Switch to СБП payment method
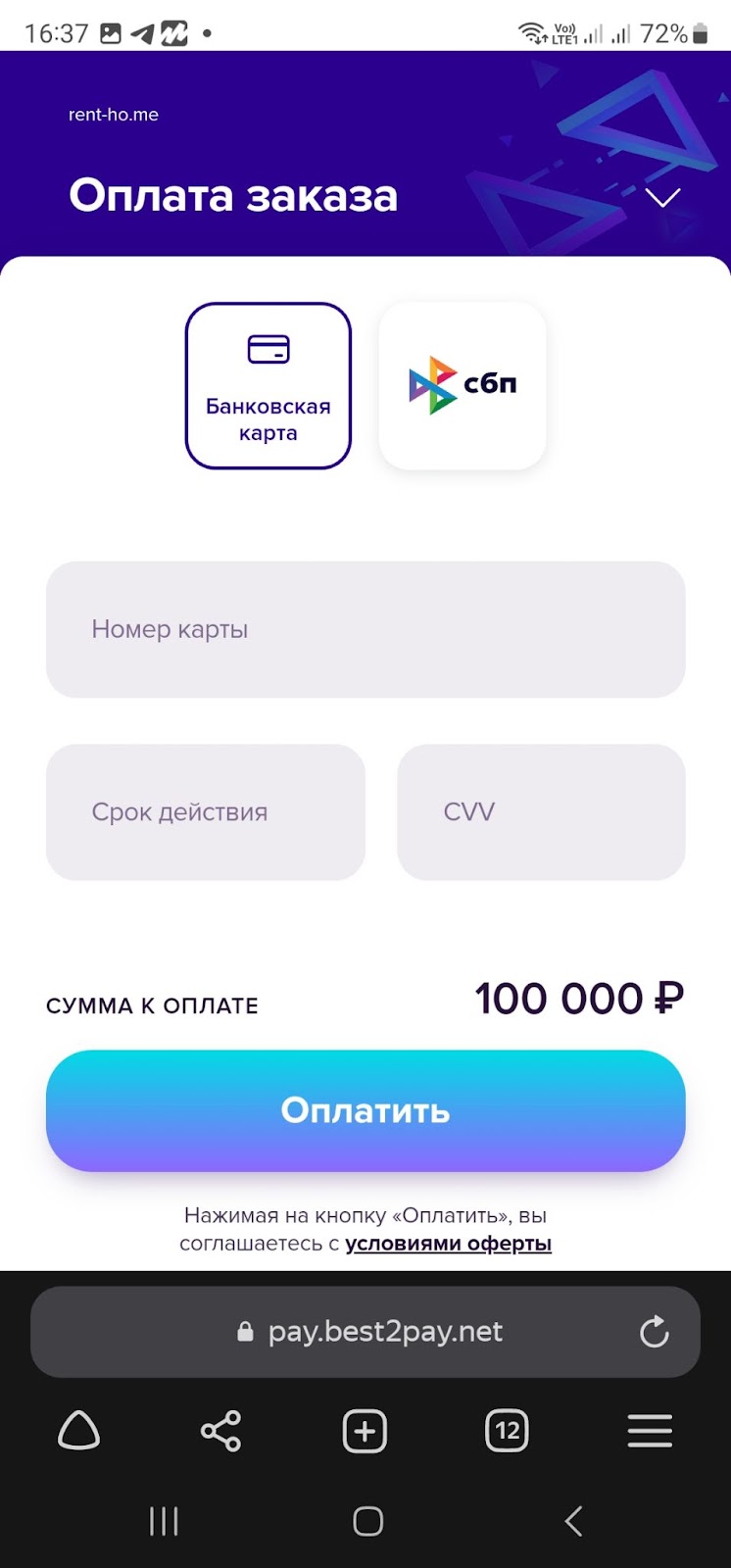 point(463,386)
